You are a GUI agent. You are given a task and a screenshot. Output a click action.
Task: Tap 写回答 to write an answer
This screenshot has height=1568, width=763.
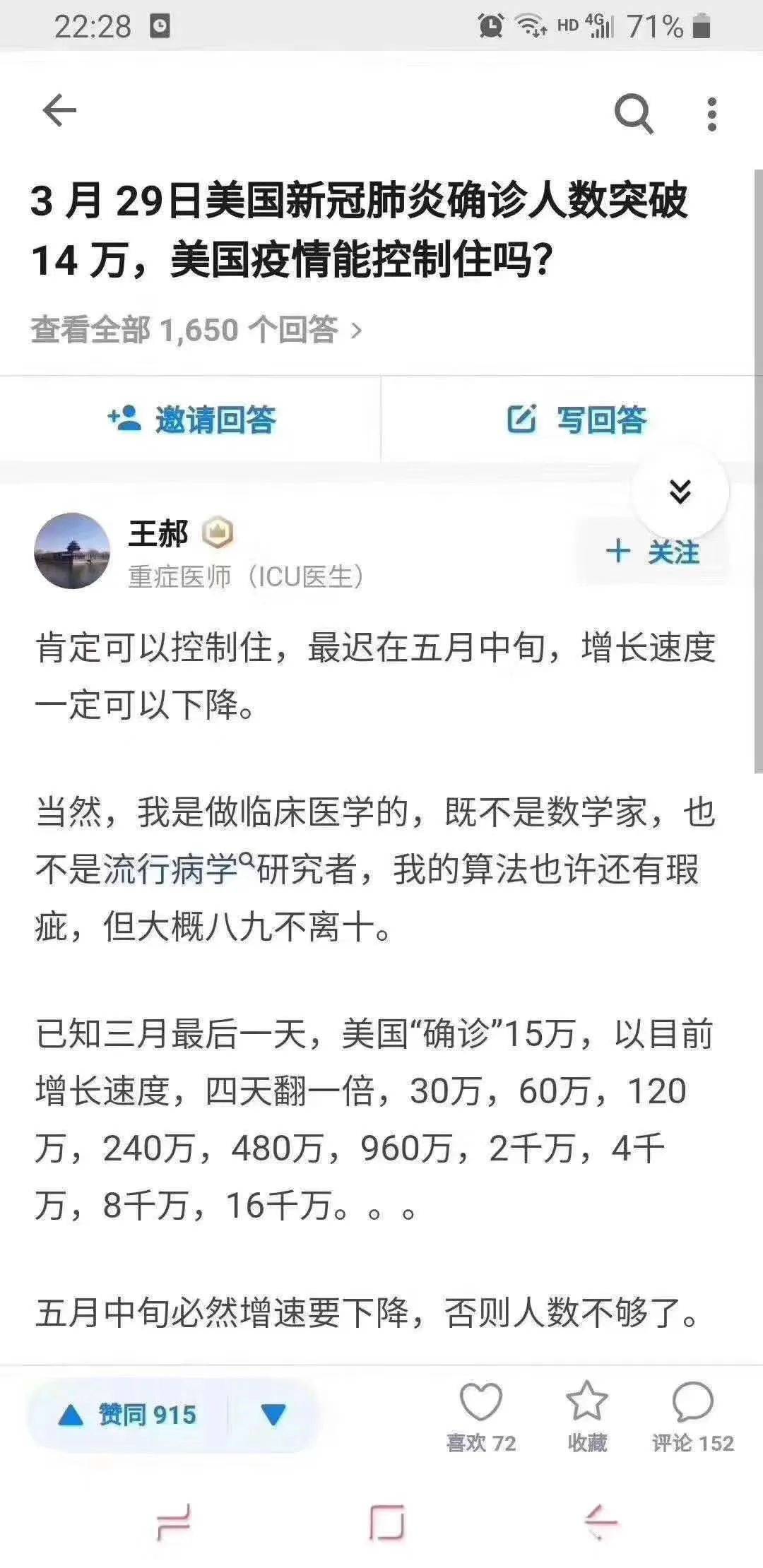pyautogui.click(x=576, y=420)
